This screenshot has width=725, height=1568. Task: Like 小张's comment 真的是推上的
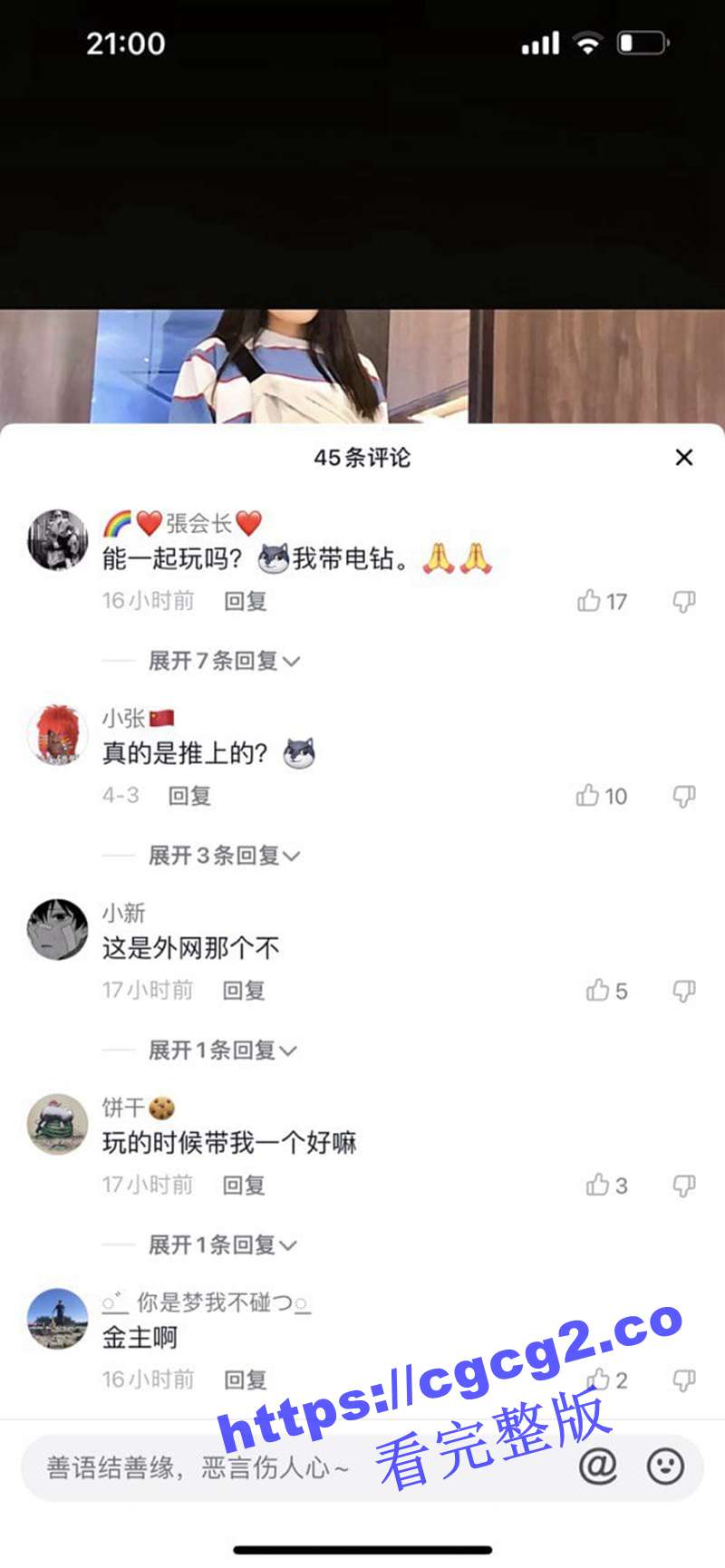point(589,796)
